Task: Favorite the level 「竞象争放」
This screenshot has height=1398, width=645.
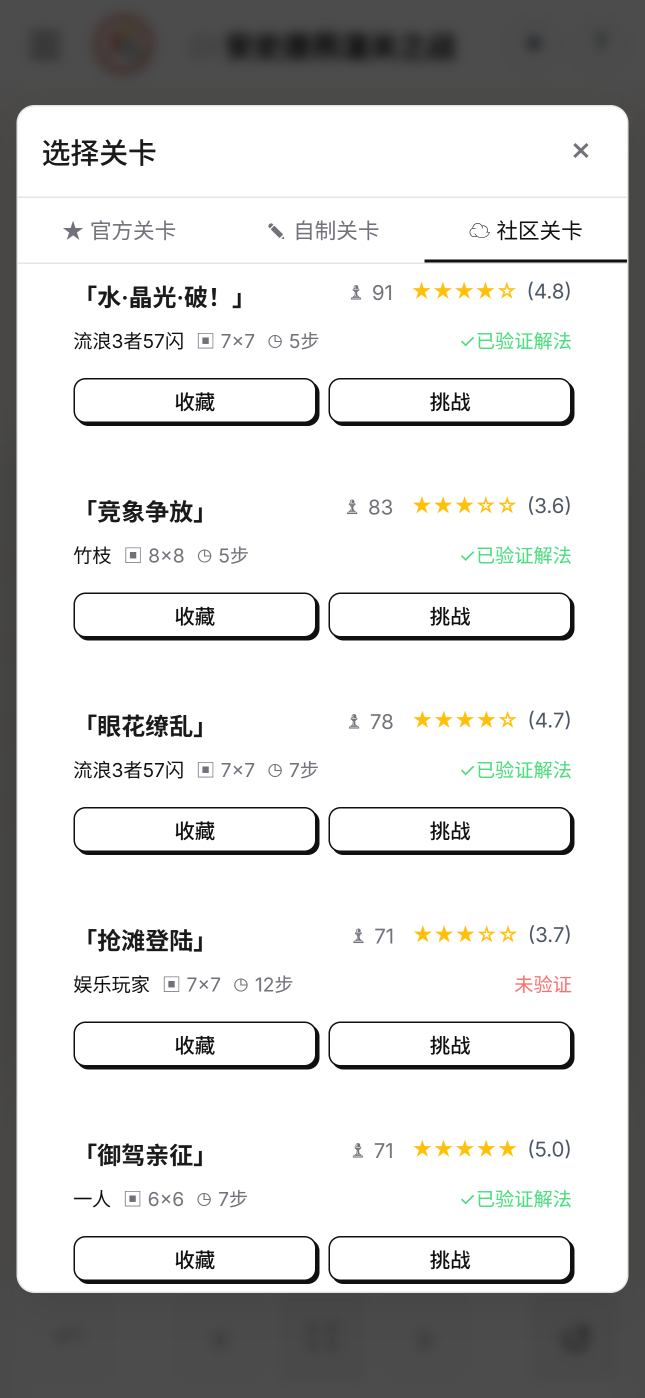Action: [x=195, y=616]
